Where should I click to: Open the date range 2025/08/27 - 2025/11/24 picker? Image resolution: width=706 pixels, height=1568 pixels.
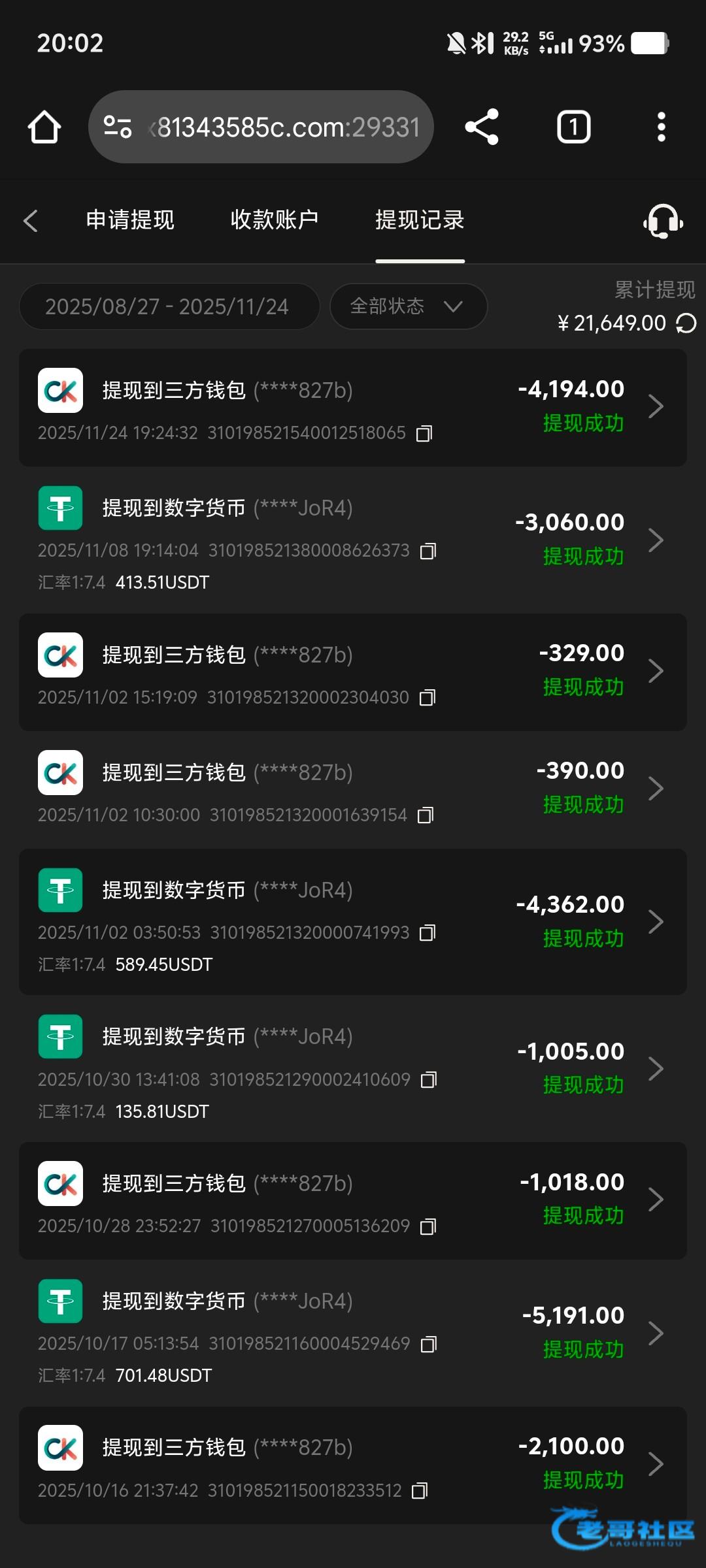pos(169,306)
